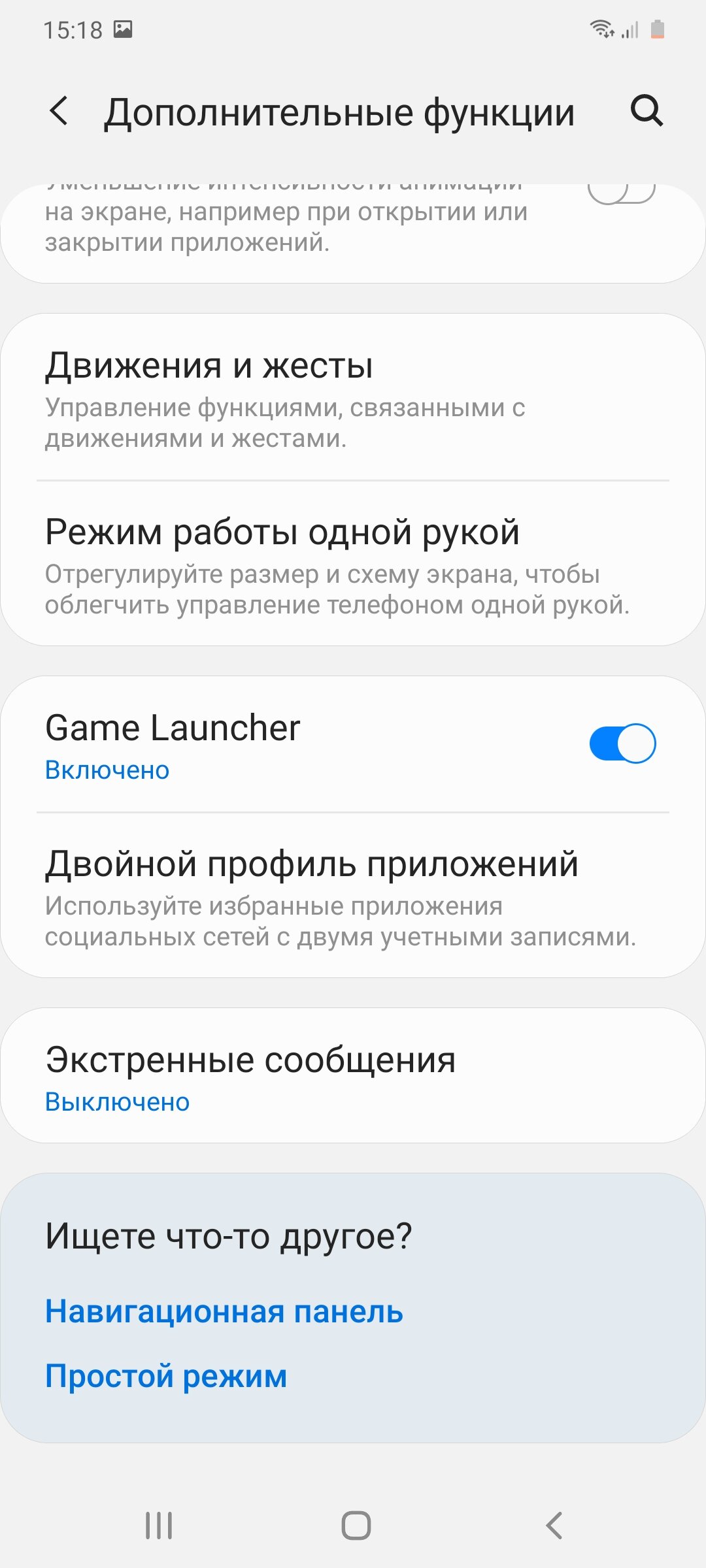706x1568 pixels.
Task: Open Экстренные сообщения settings
Action: [353, 1075]
